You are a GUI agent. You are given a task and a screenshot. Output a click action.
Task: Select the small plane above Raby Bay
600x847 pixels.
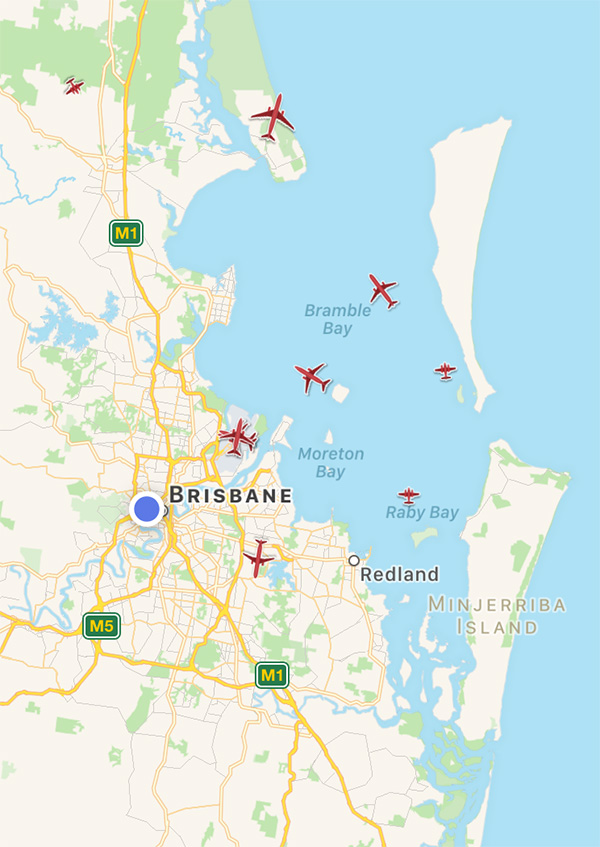click(x=408, y=495)
